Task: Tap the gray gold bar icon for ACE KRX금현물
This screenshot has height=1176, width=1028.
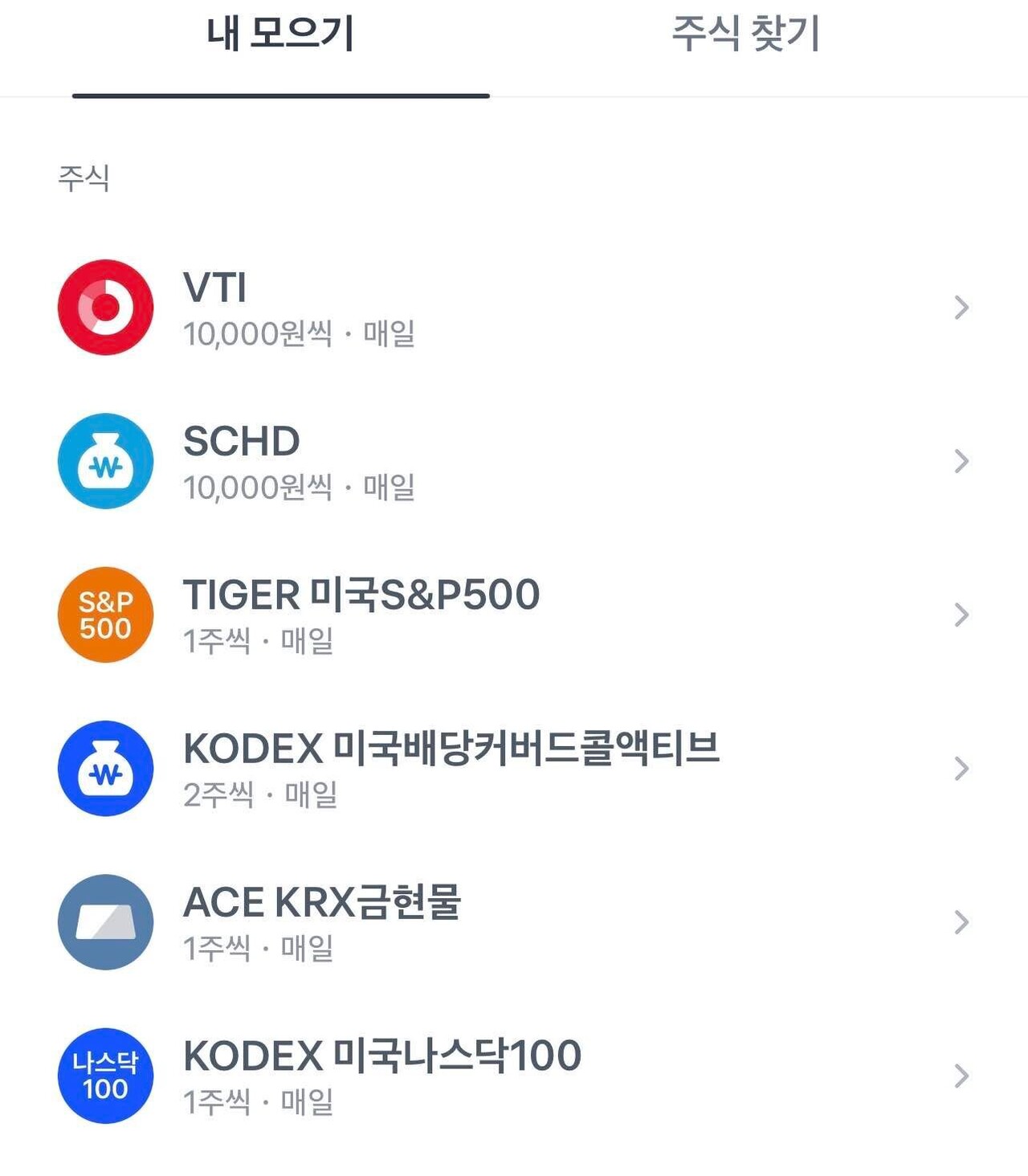Action: point(104,922)
